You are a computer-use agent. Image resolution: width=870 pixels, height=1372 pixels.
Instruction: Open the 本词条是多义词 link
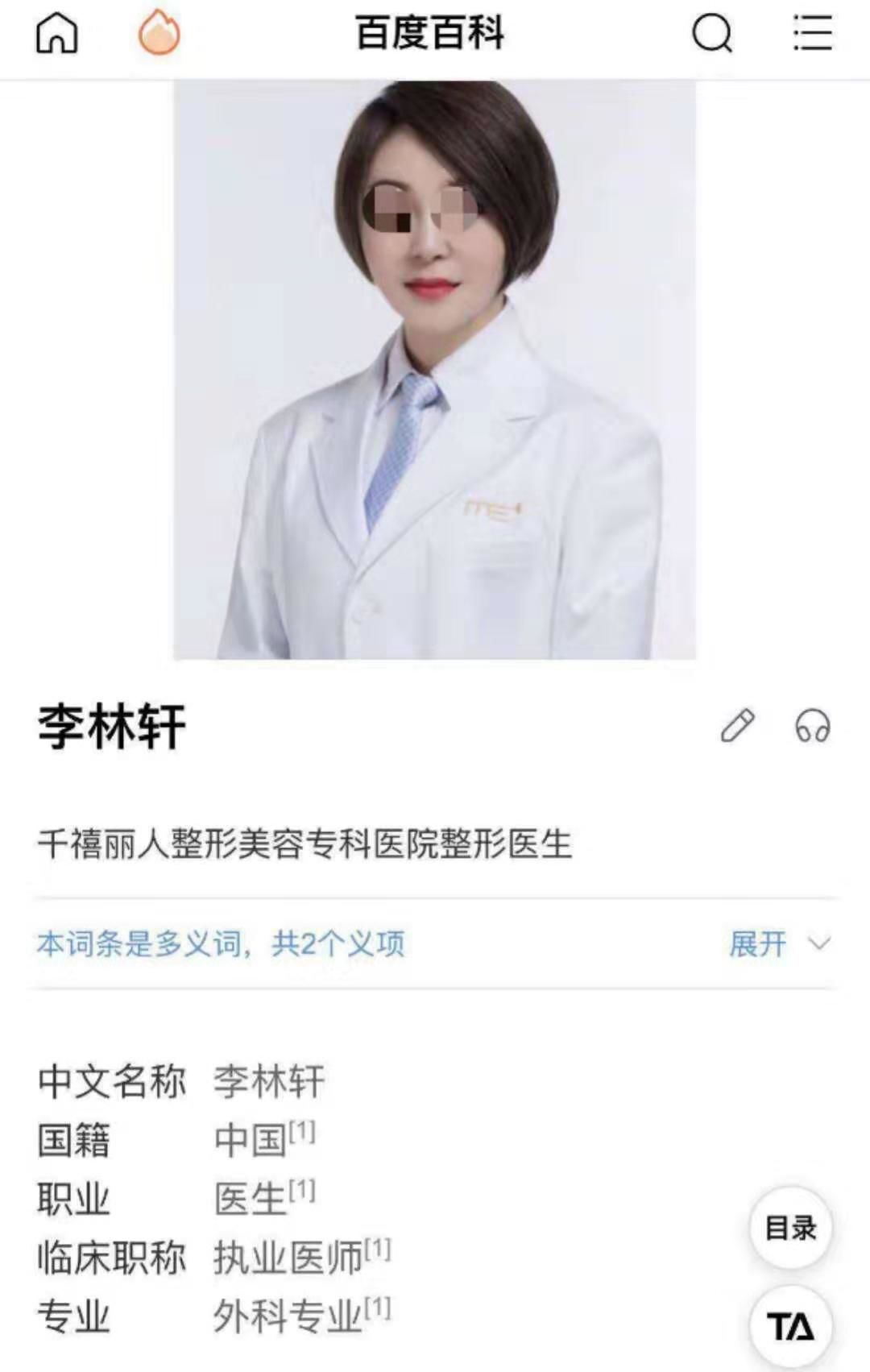[220, 943]
